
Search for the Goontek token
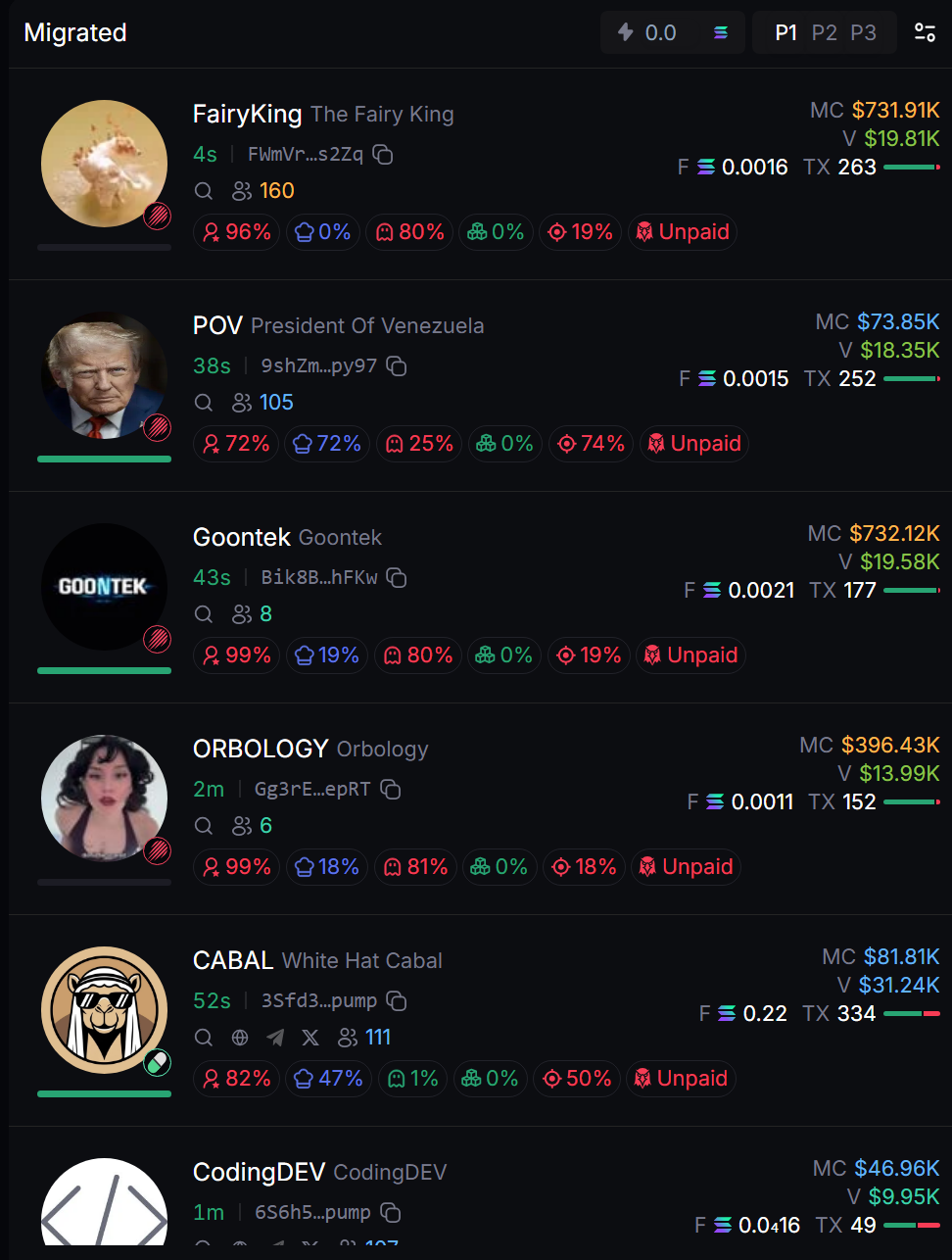click(204, 614)
